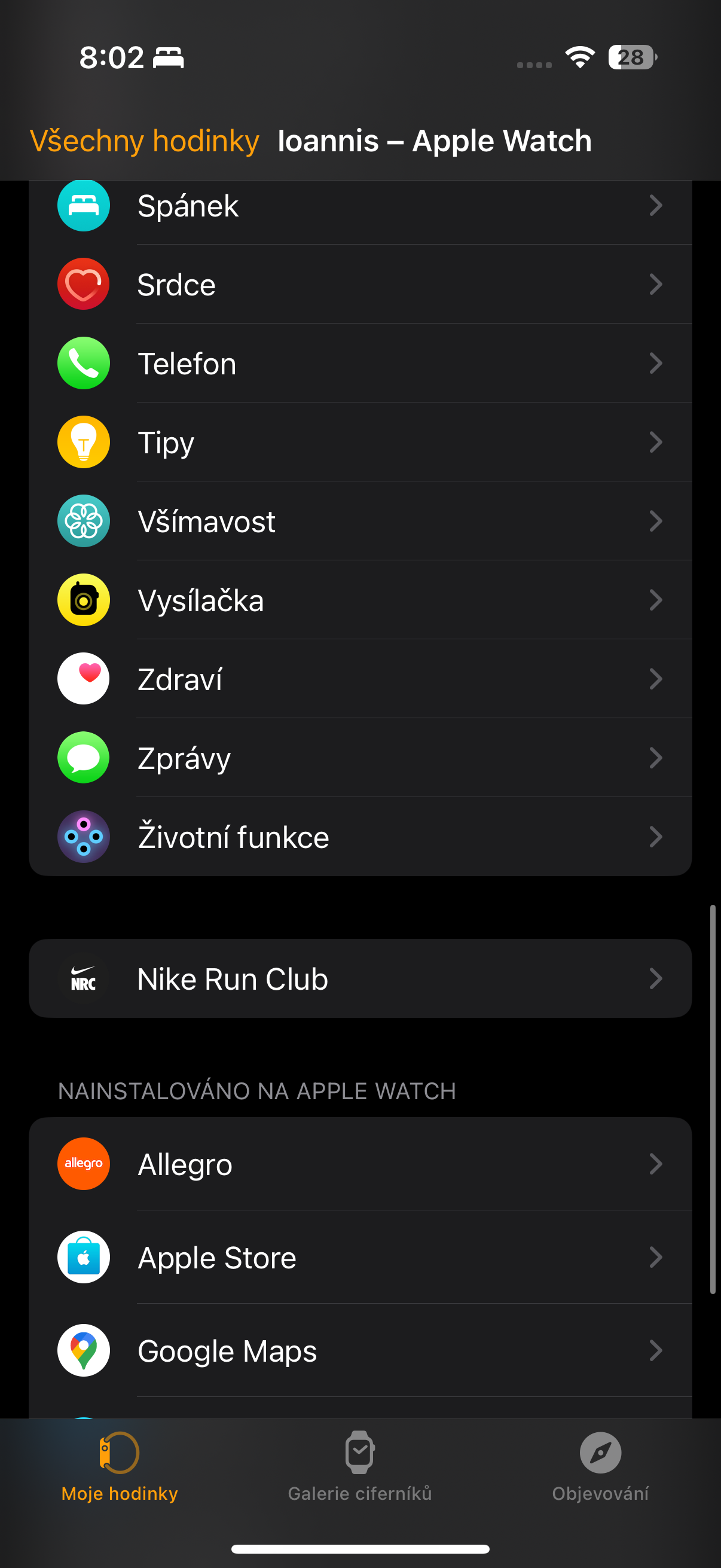Expand the Spánek row chevron
Viewport: 721px width, 1568px height.
coord(656,206)
